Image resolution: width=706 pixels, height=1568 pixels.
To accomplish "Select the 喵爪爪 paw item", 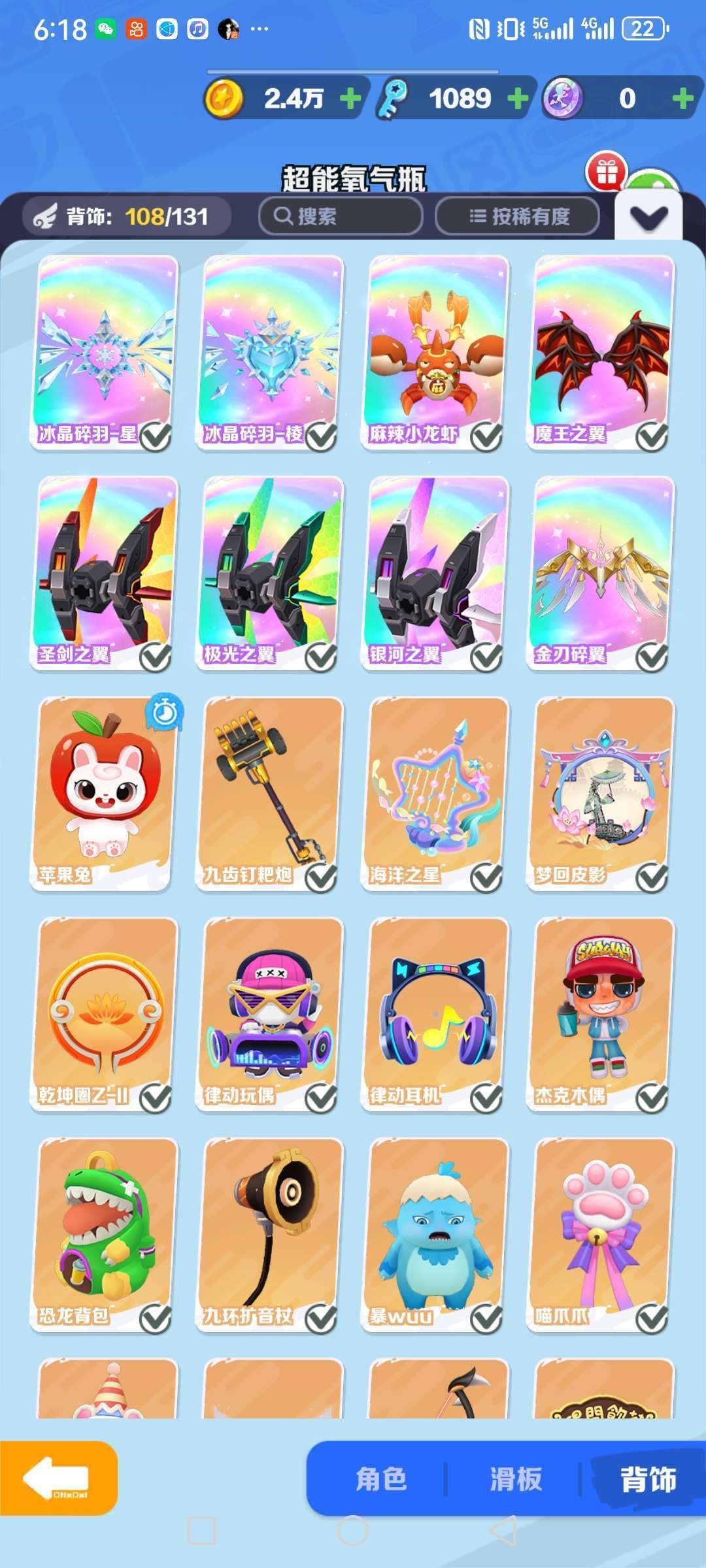I will click(600, 1235).
